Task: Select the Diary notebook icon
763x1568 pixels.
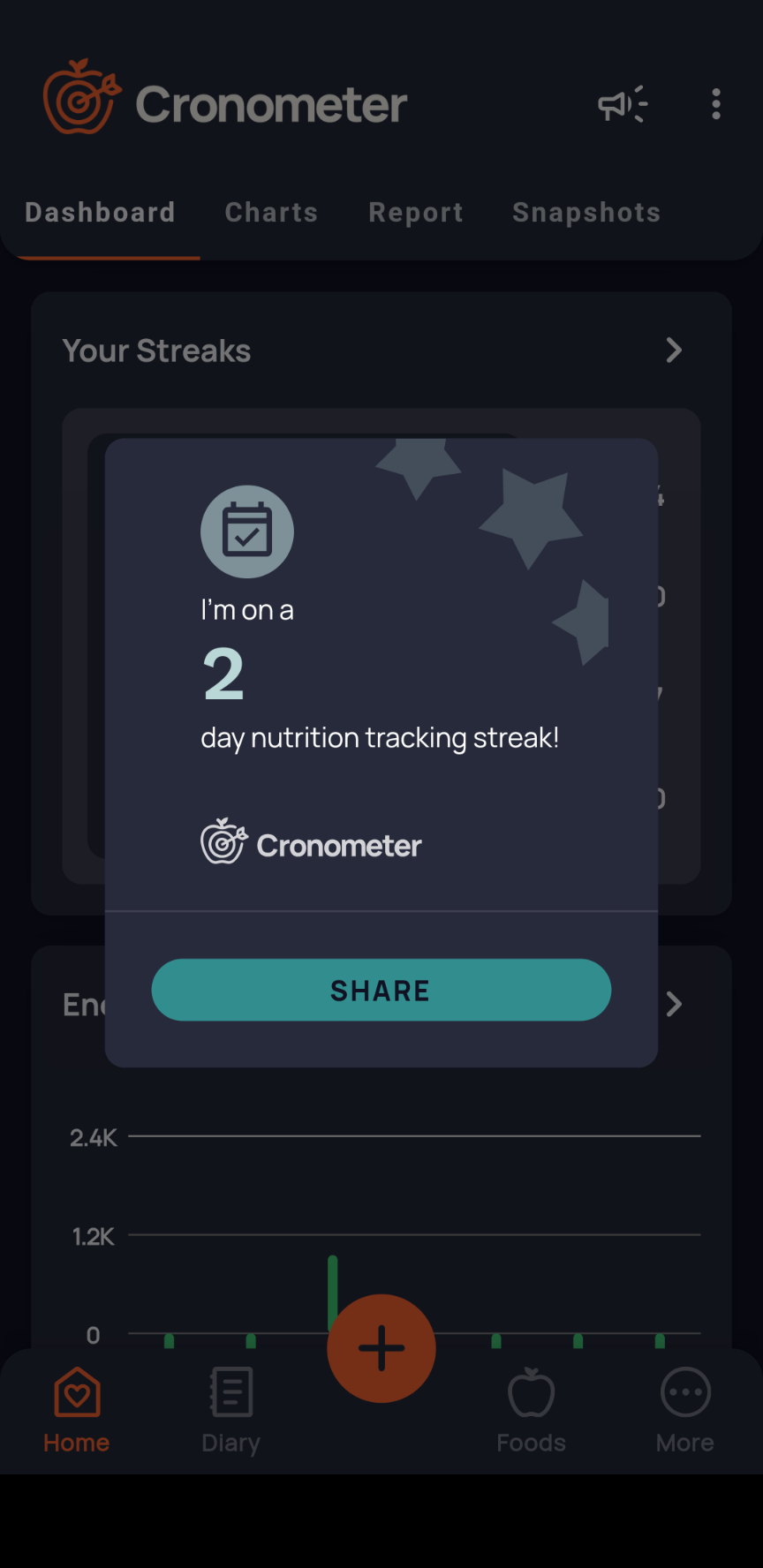Action: [230, 1392]
